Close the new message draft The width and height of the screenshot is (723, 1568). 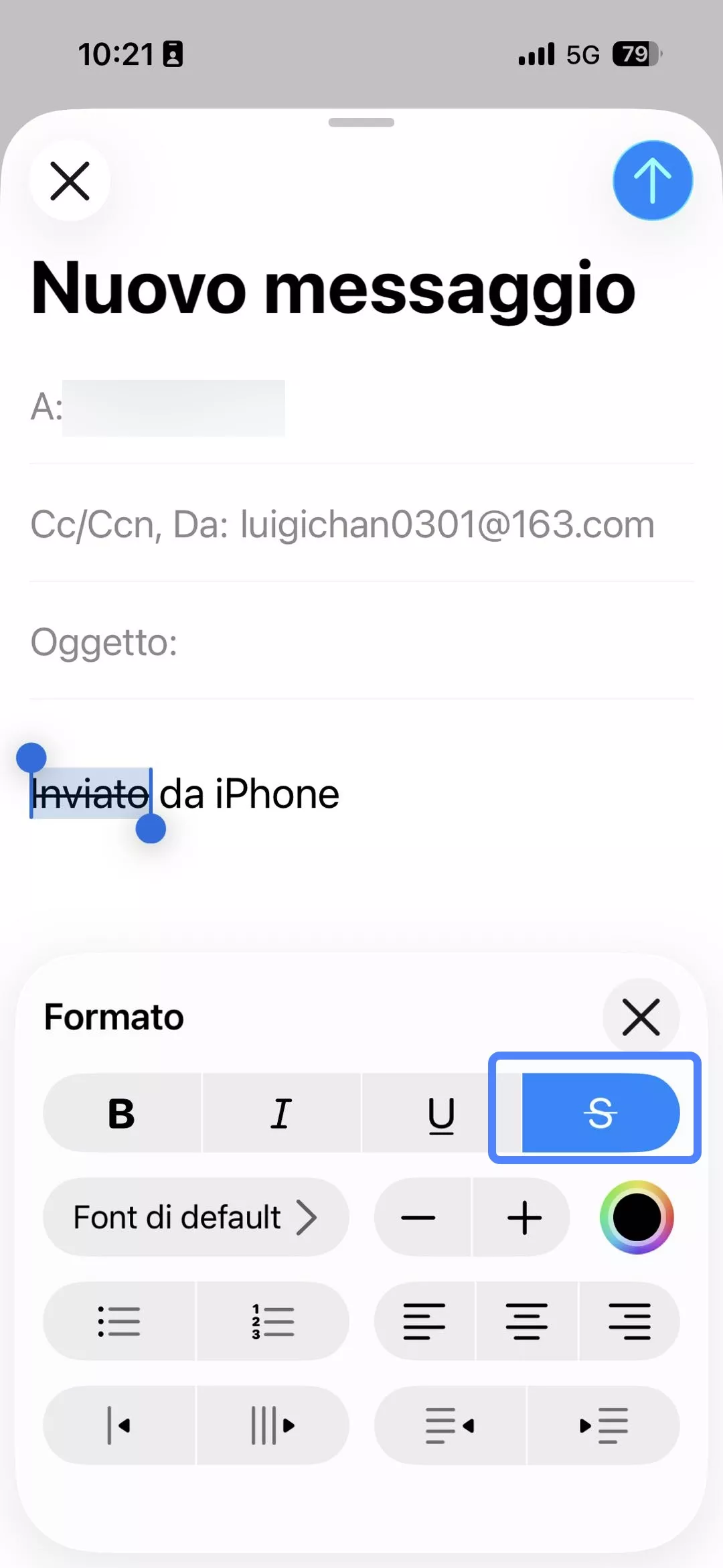(70, 181)
